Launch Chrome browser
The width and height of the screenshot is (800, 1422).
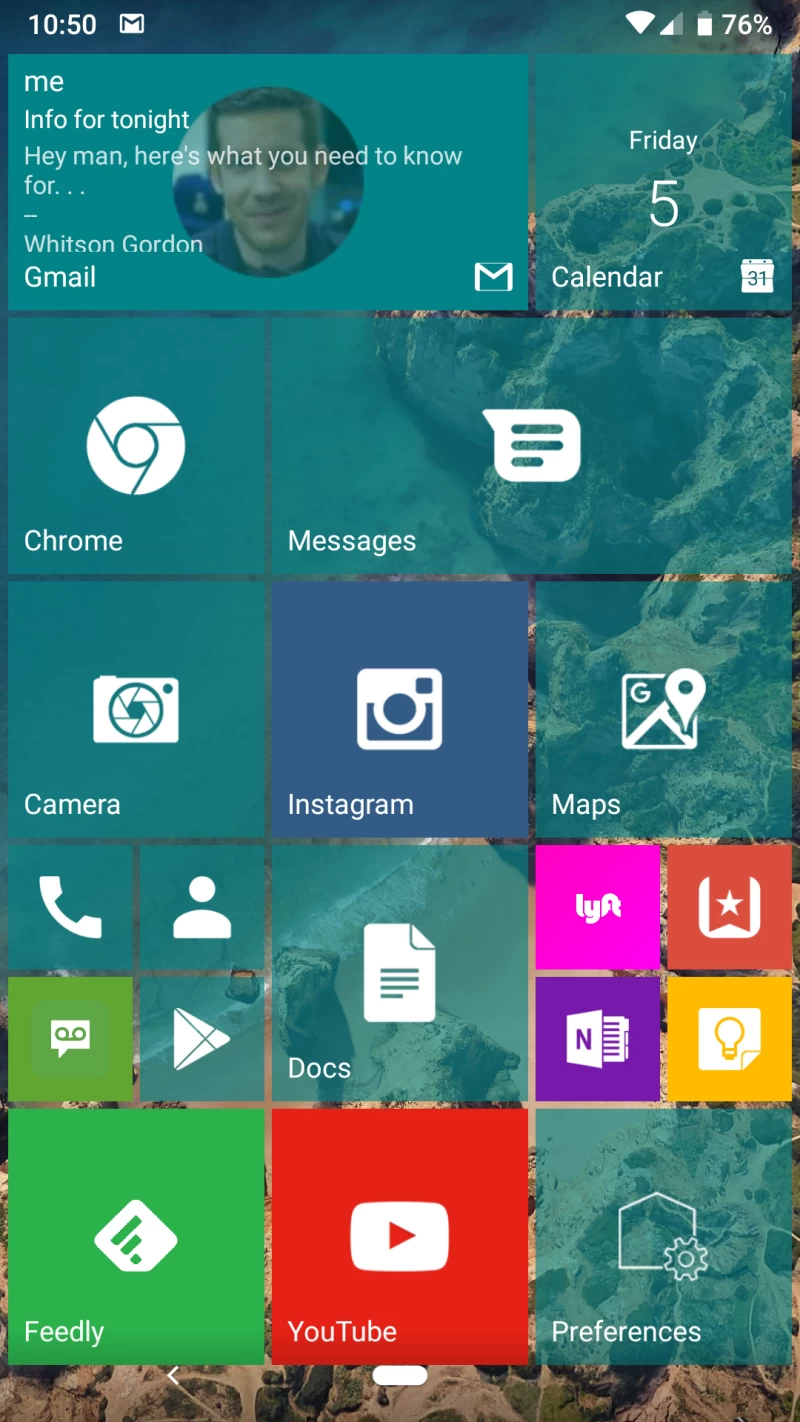coord(136,446)
